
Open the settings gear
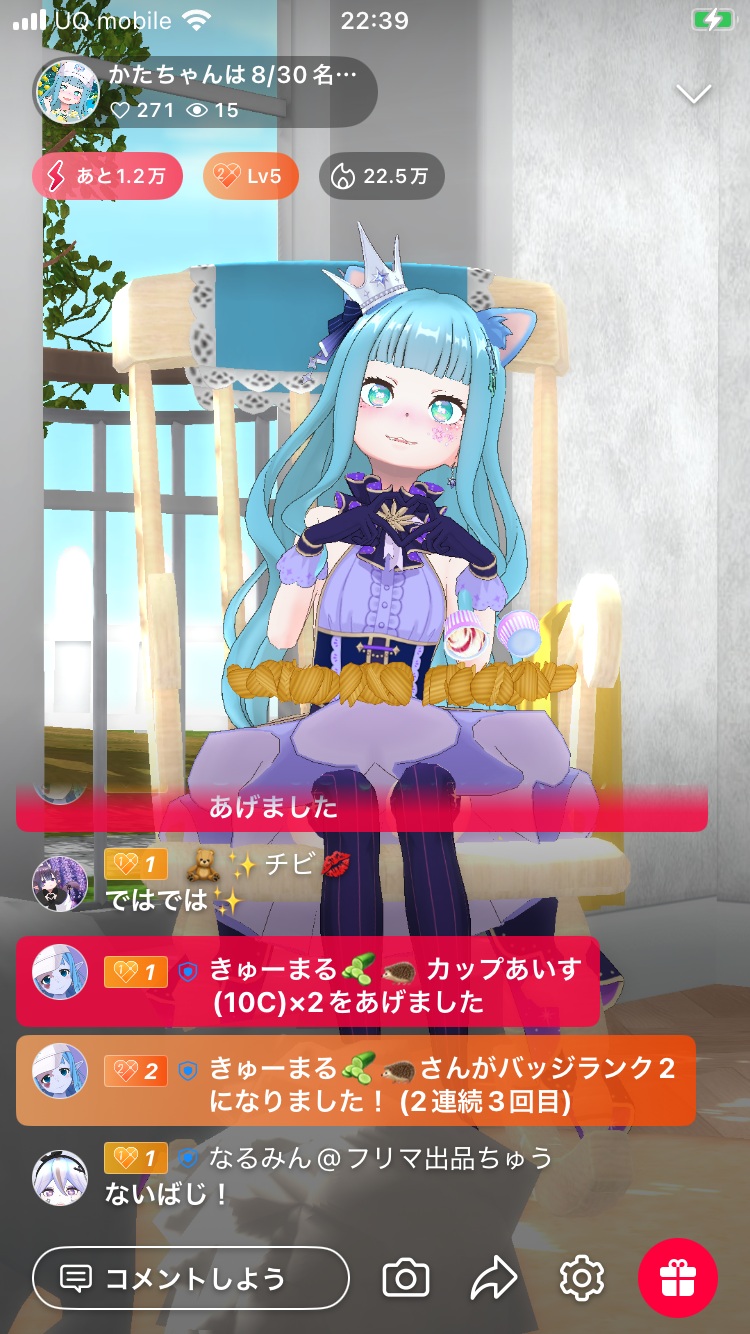[582, 1277]
